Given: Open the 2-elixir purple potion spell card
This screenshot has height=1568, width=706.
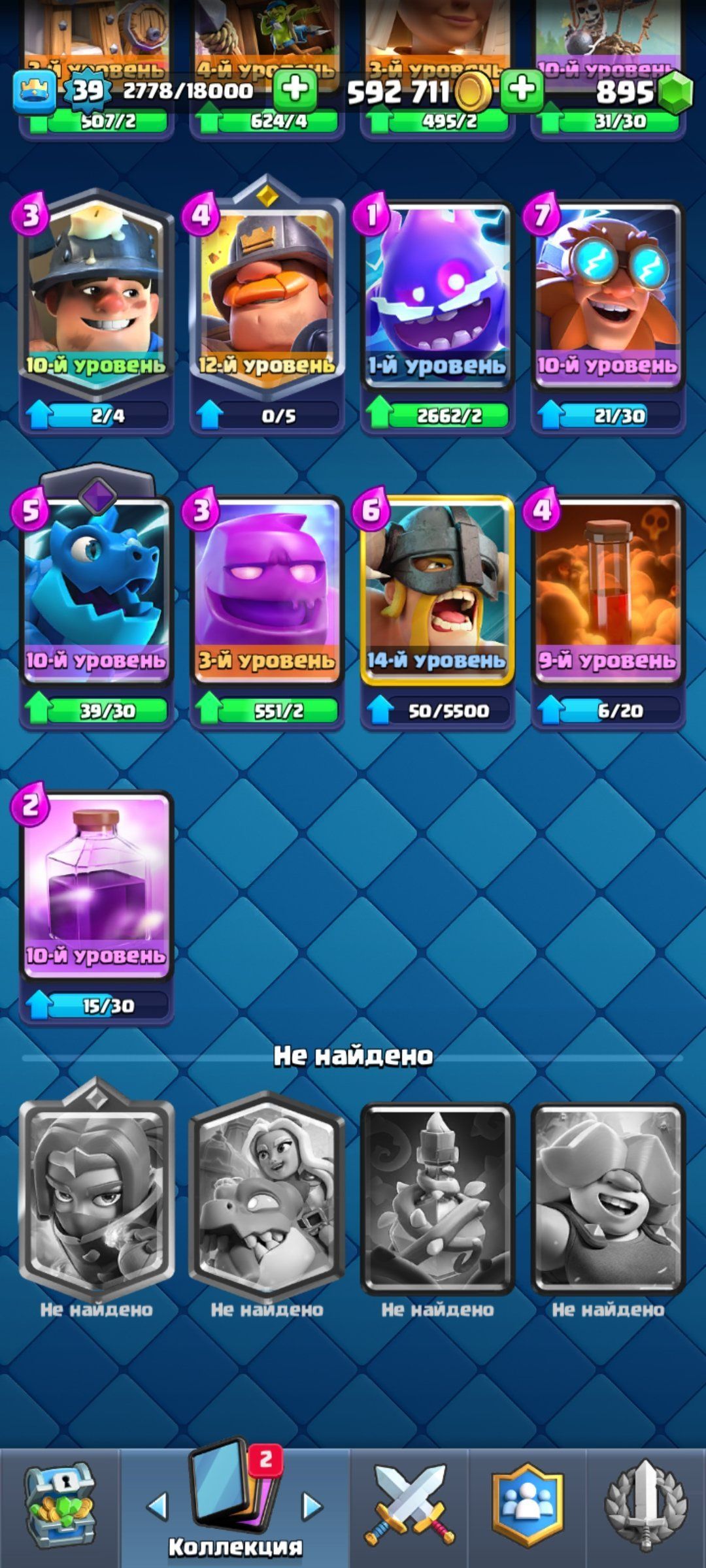Looking at the screenshot, I should click(x=96, y=882).
